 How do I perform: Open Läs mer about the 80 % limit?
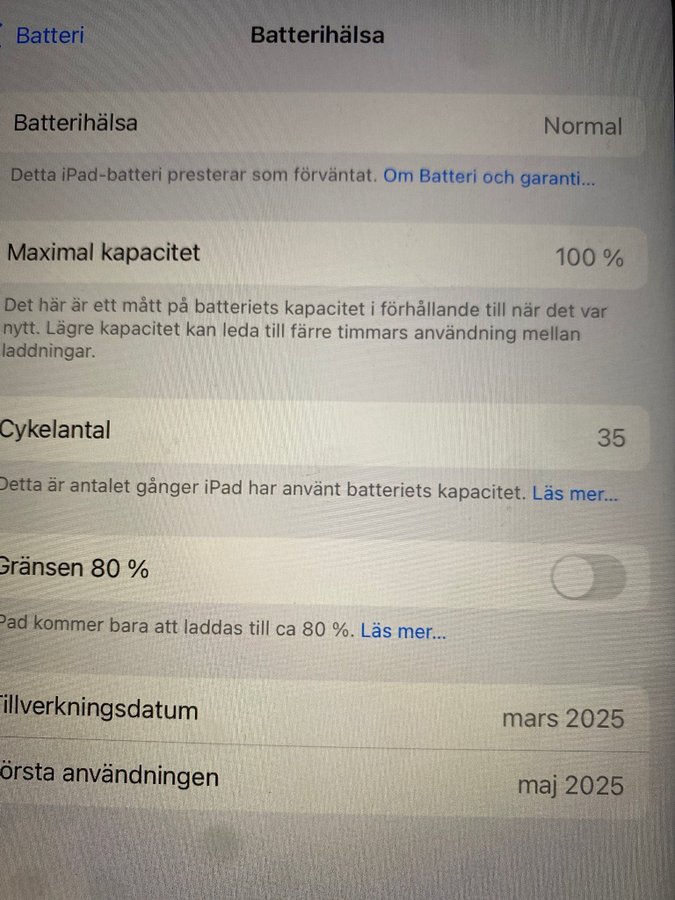click(x=402, y=631)
